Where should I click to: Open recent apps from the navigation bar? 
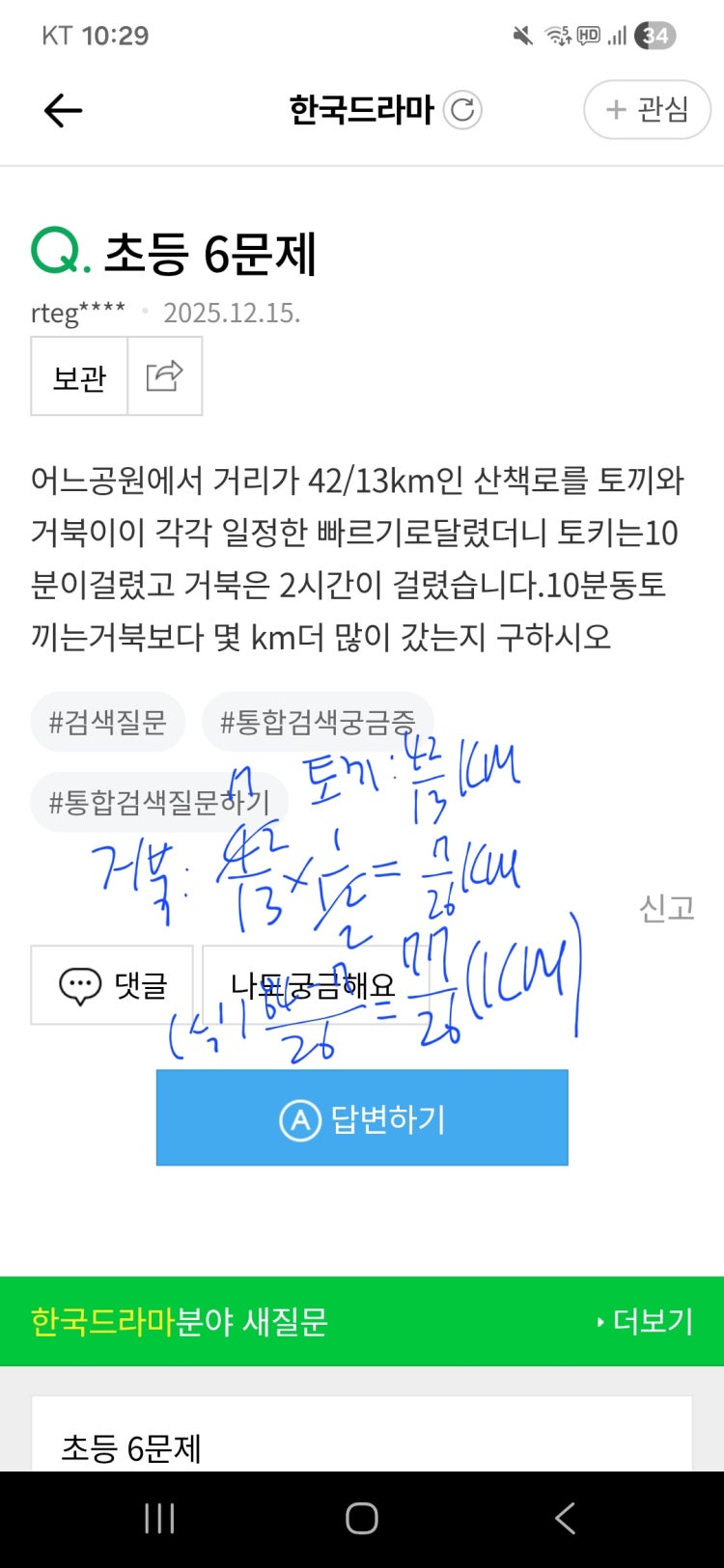(x=159, y=1519)
